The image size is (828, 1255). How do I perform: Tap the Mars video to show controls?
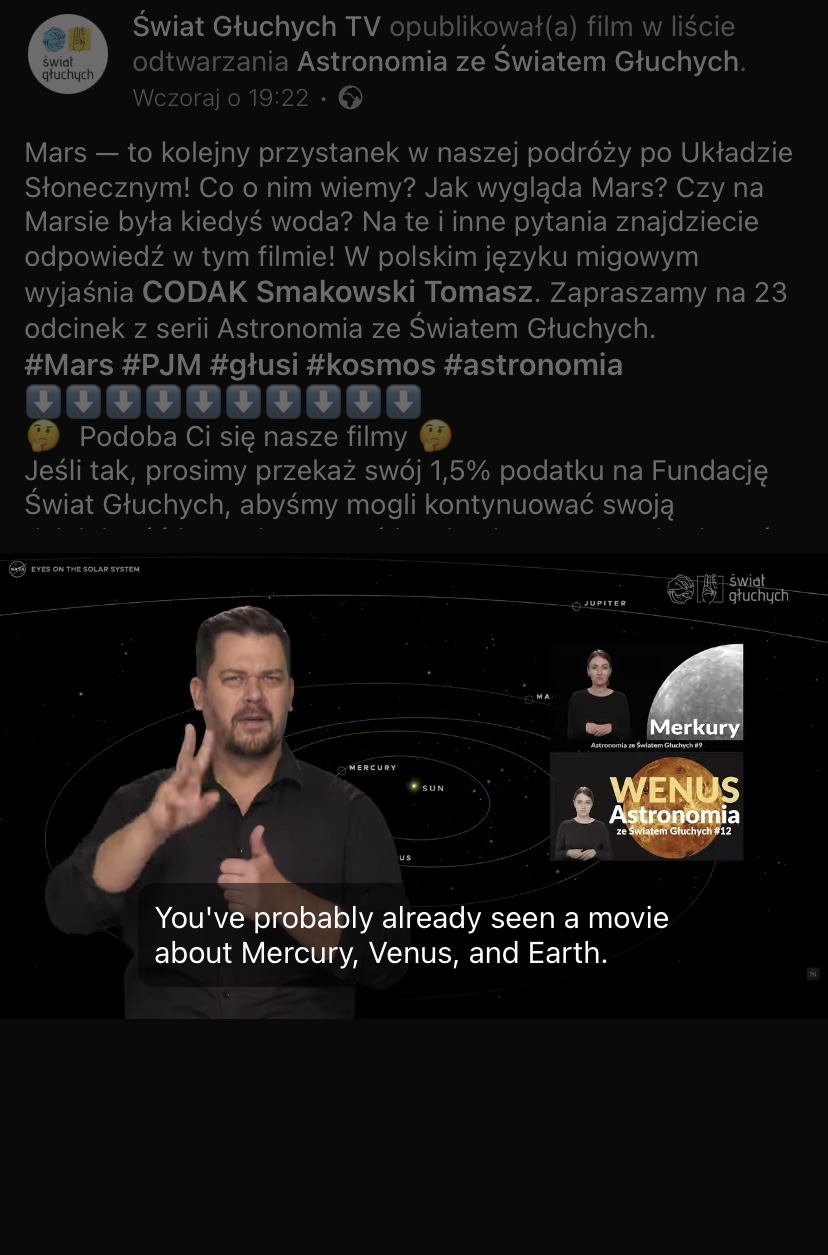pos(414,785)
